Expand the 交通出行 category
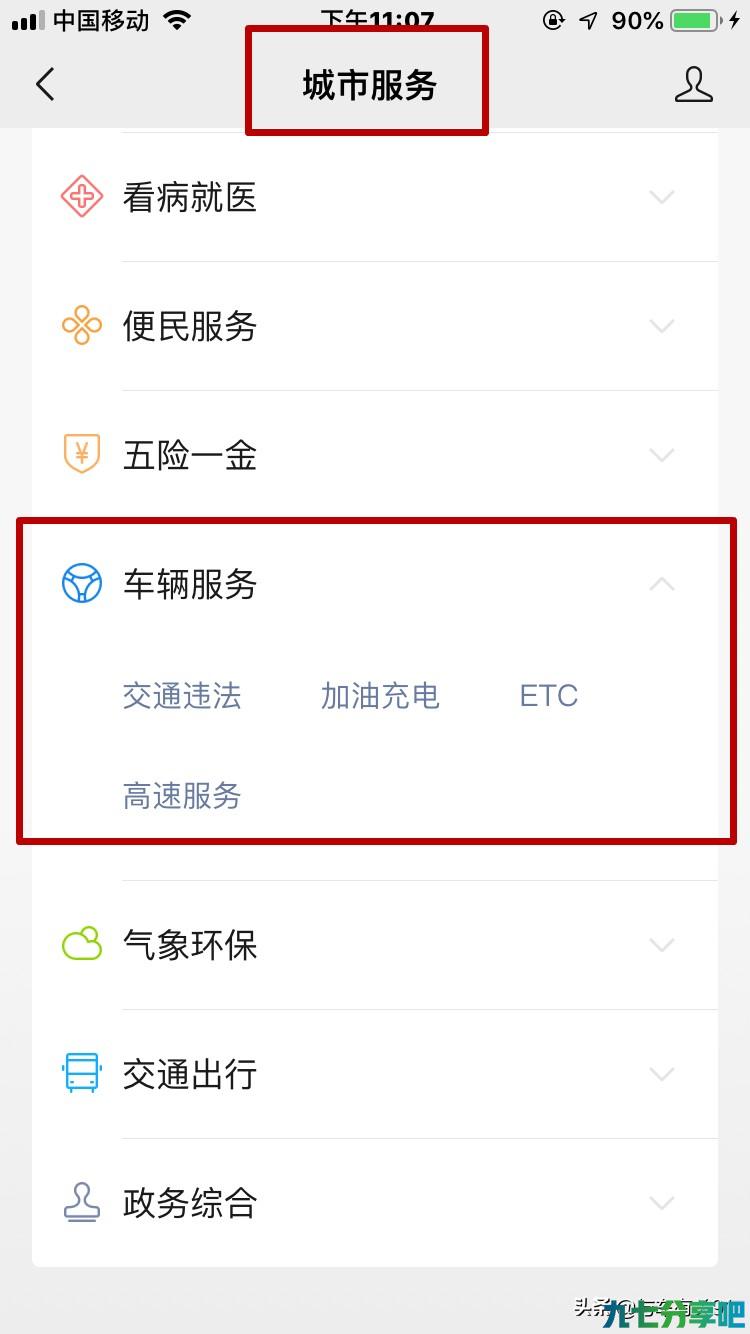 tap(375, 1074)
